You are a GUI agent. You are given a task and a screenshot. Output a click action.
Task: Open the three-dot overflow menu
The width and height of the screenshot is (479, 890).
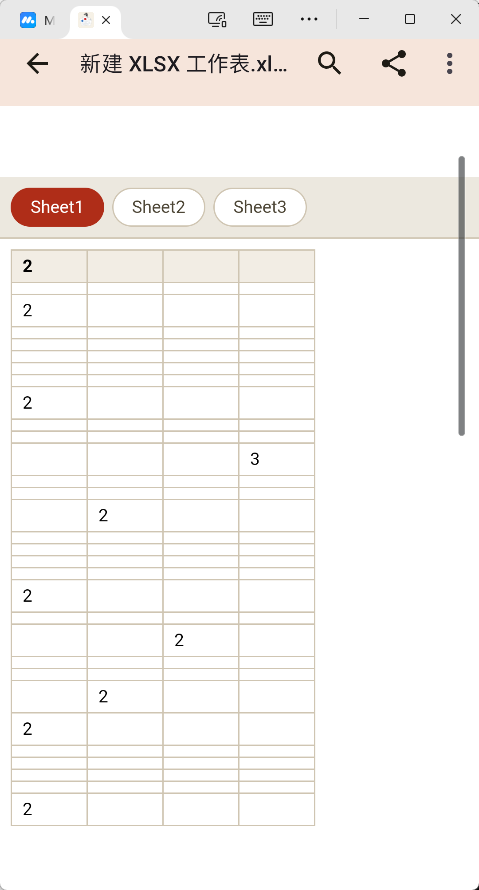[x=449, y=64]
